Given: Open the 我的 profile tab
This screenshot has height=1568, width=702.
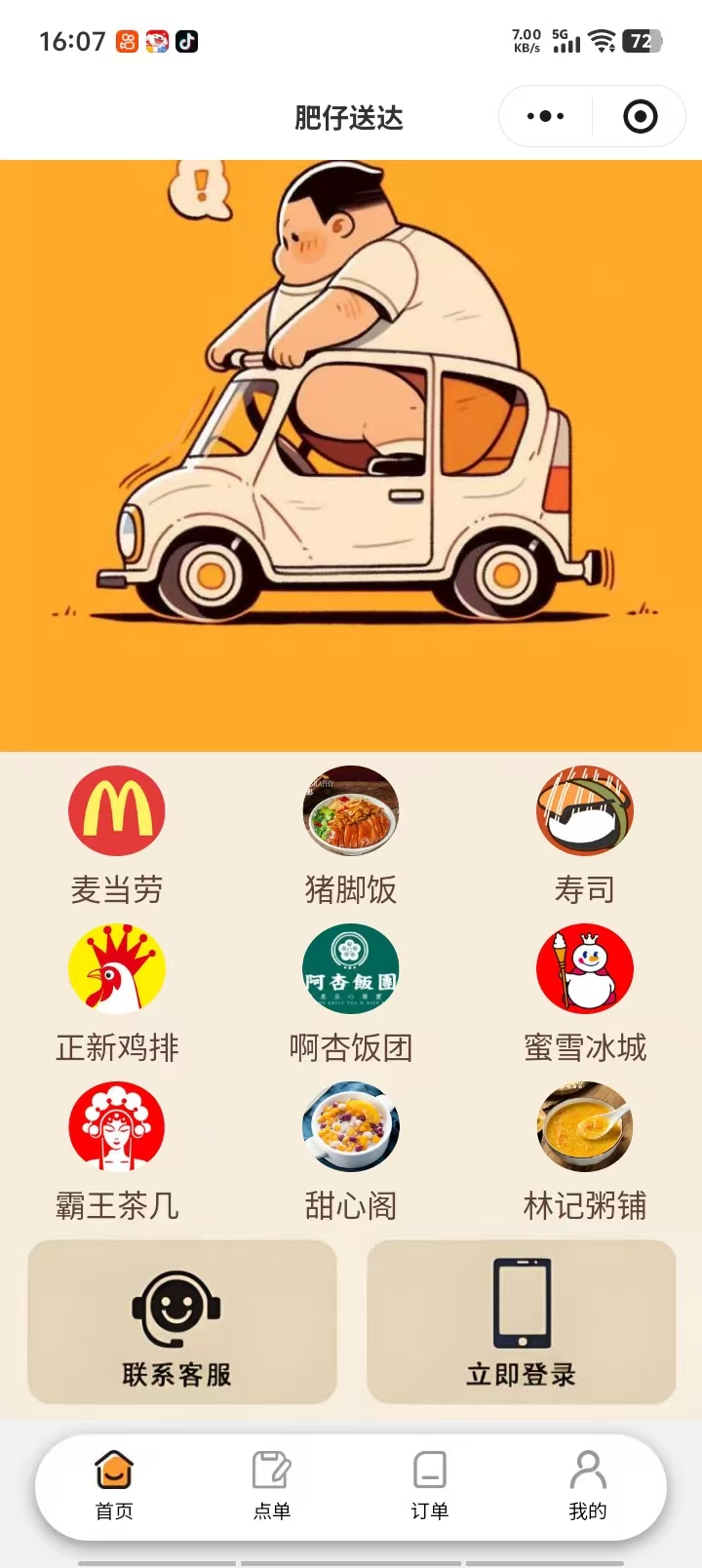Looking at the screenshot, I should [x=587, y=1486].
